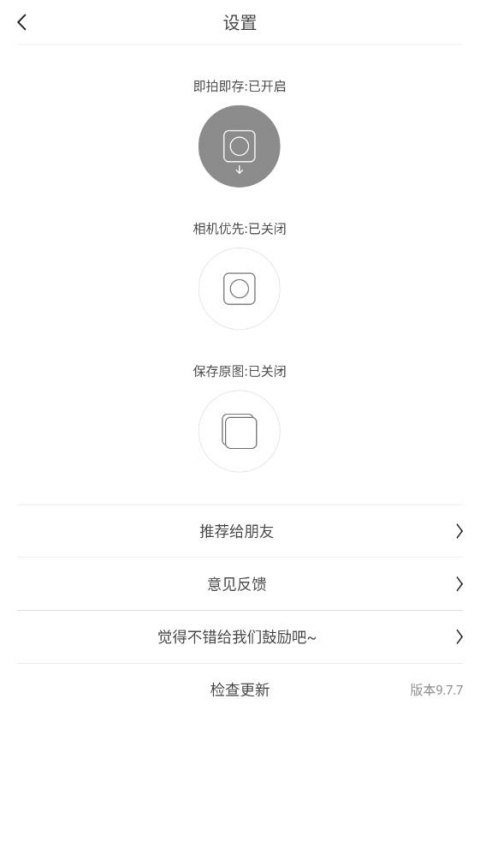
Task: Go back from the 设置 screen
Action: [x=22, y=22]
